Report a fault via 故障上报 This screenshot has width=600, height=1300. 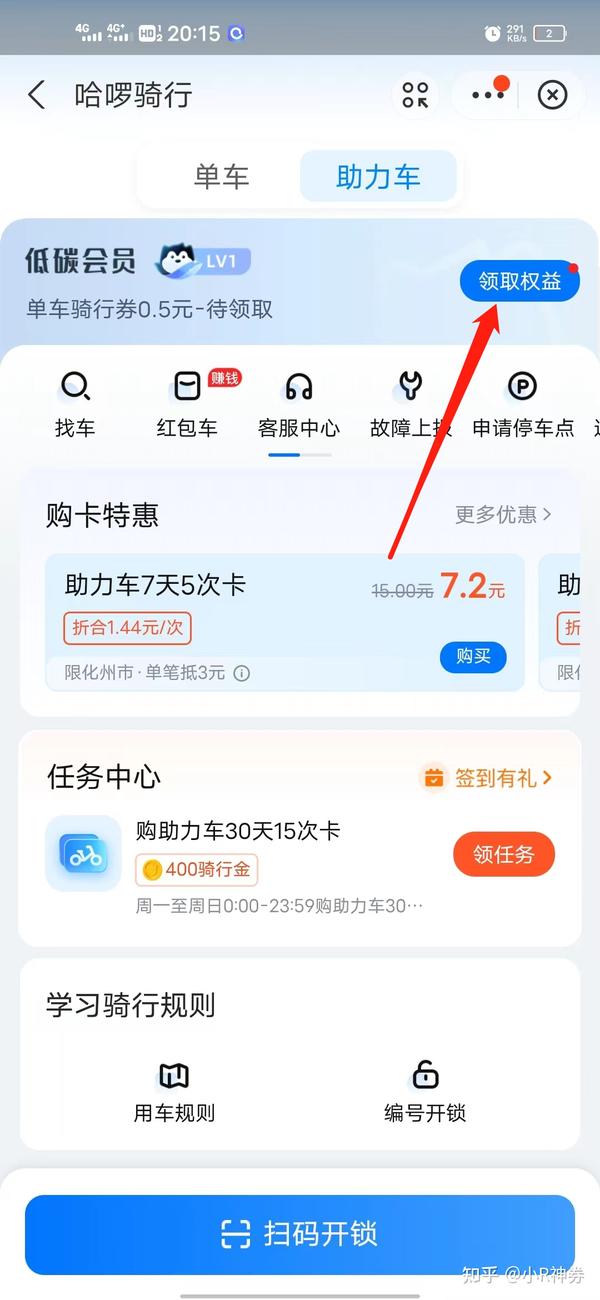coord(411,404)
